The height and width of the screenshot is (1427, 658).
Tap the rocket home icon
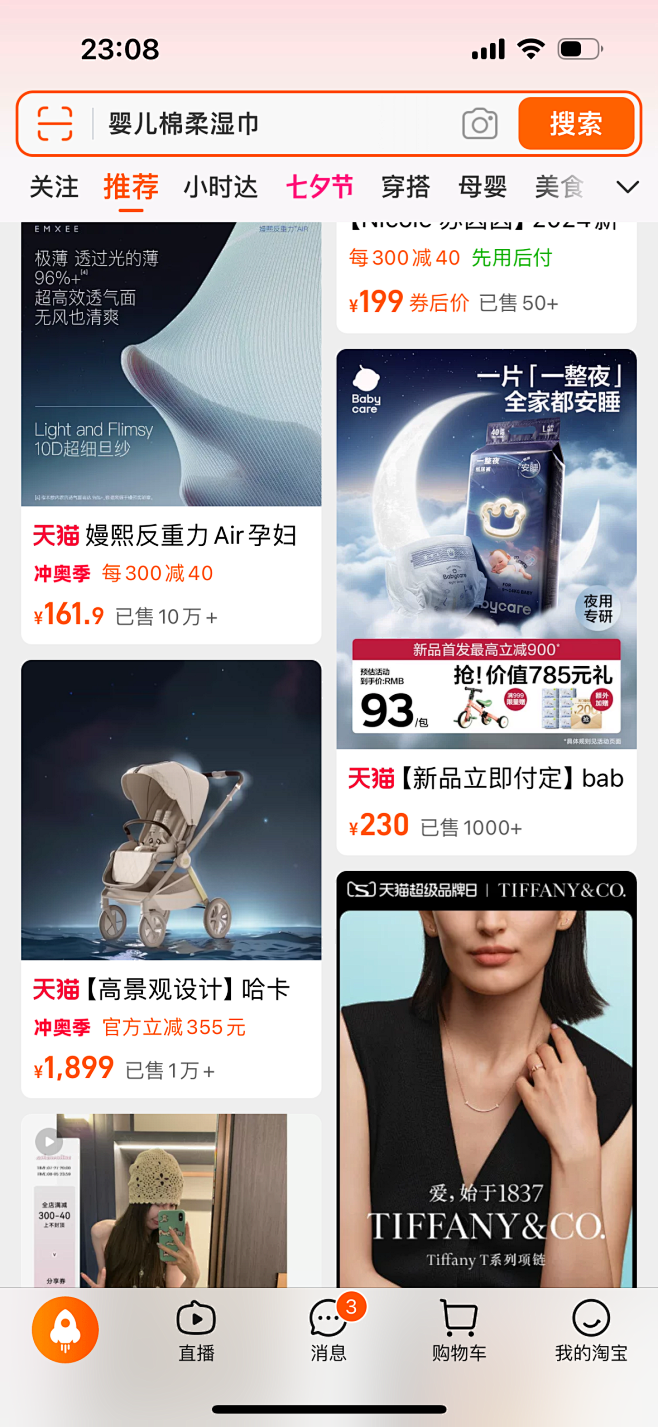tap(65, 1331)
